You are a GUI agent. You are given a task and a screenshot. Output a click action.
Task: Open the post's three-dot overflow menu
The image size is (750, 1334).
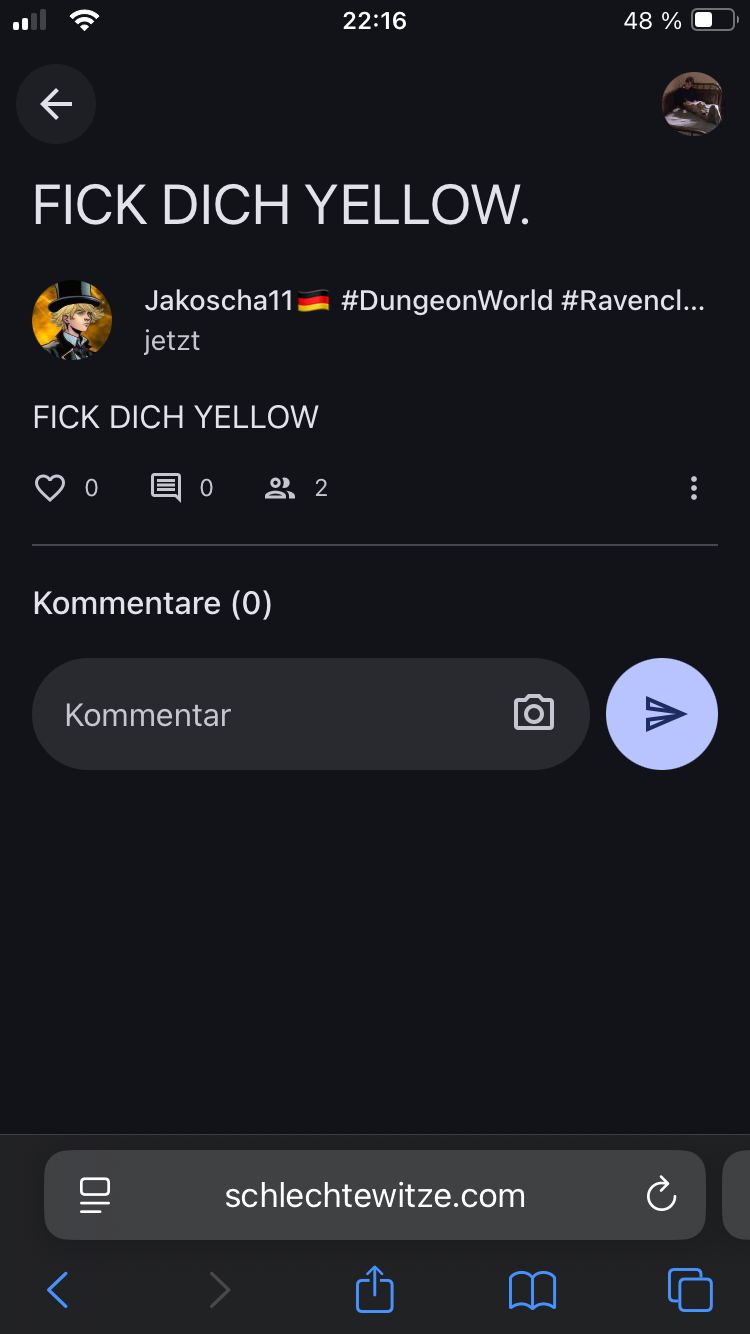click(693, 488)
